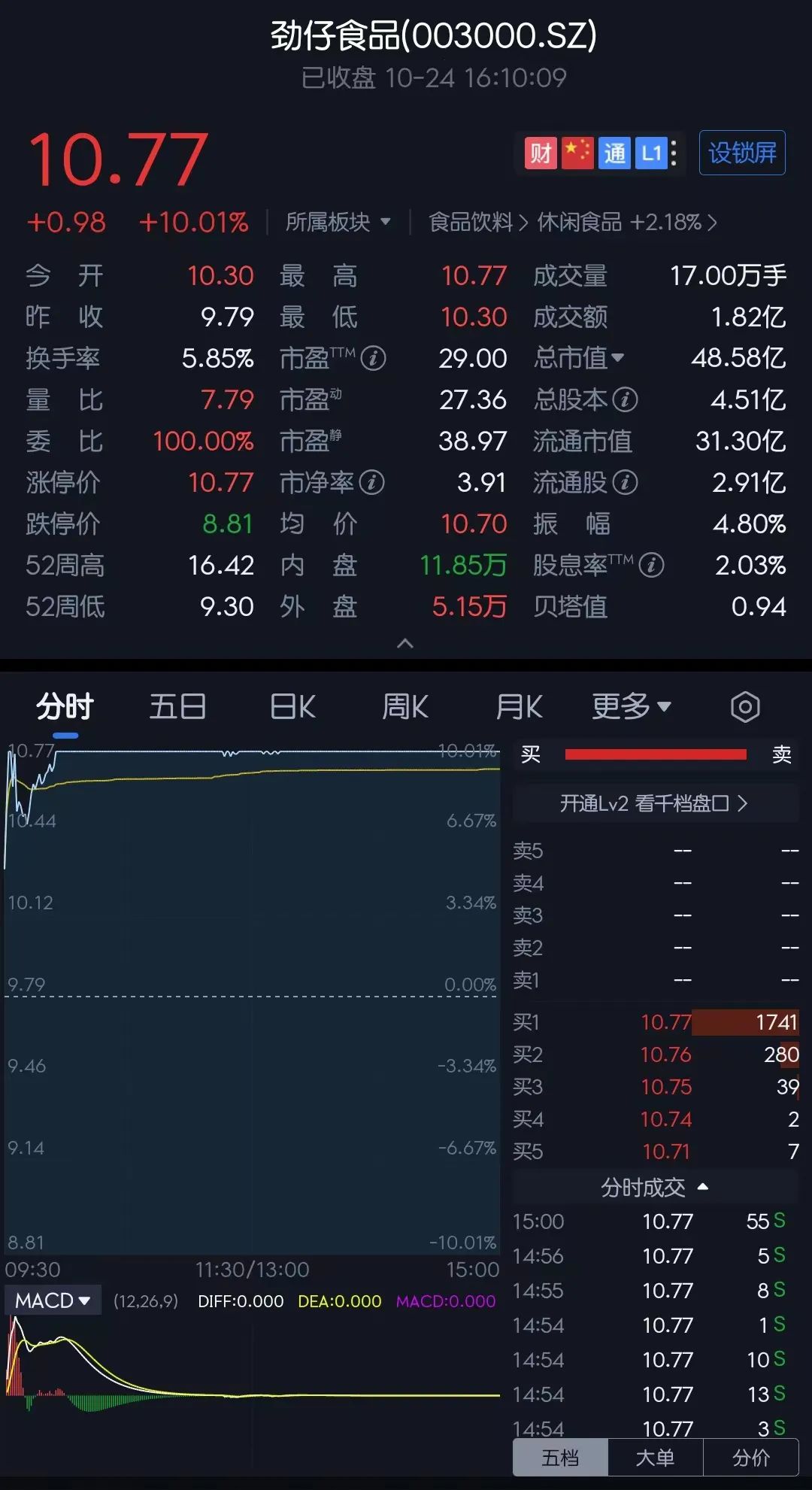Select the 分价 tab
Viewport: 812px width, 1490px height.
coord(750,1458)
